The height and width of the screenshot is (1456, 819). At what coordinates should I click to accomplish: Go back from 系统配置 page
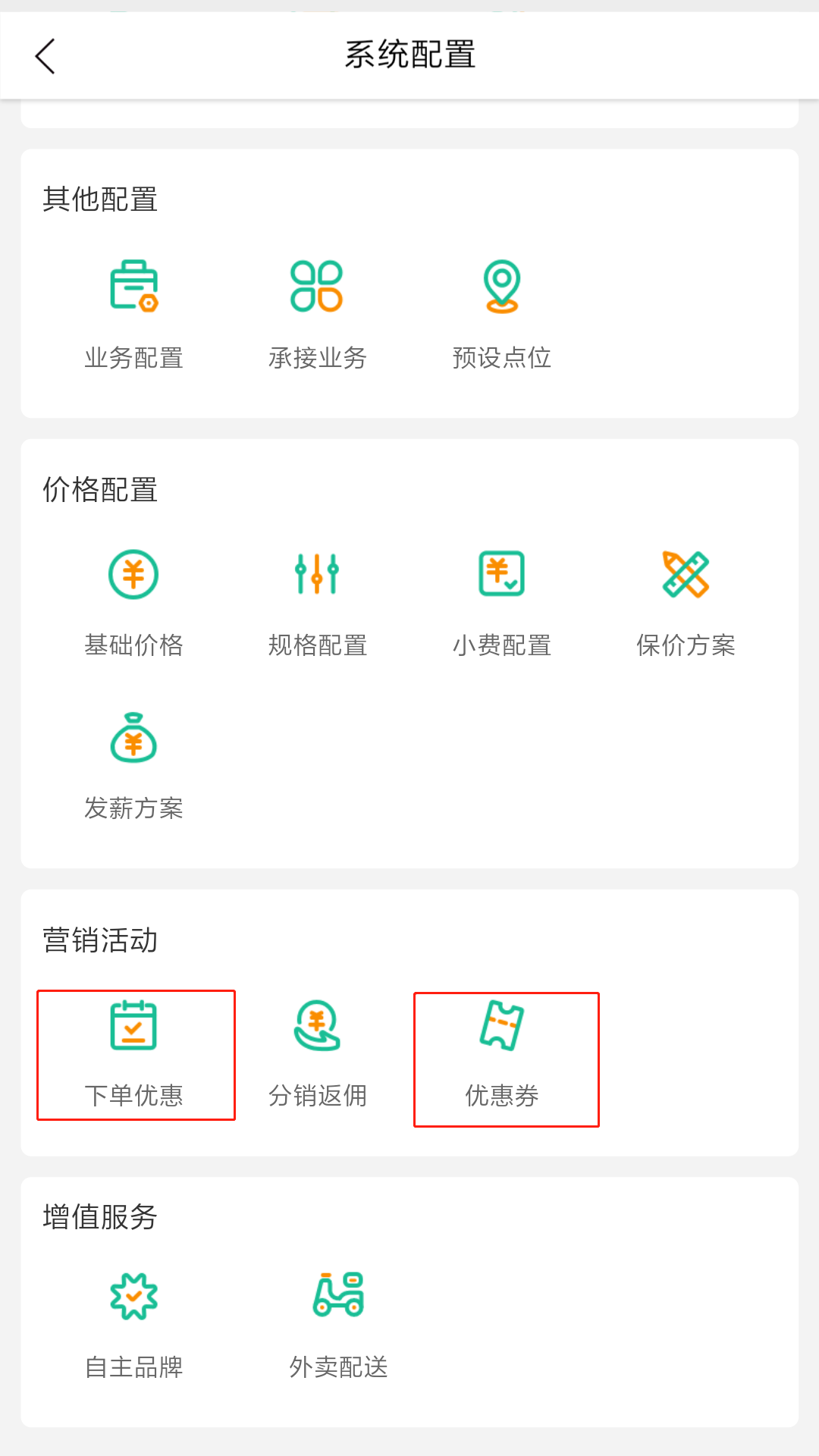coord(45,57)
